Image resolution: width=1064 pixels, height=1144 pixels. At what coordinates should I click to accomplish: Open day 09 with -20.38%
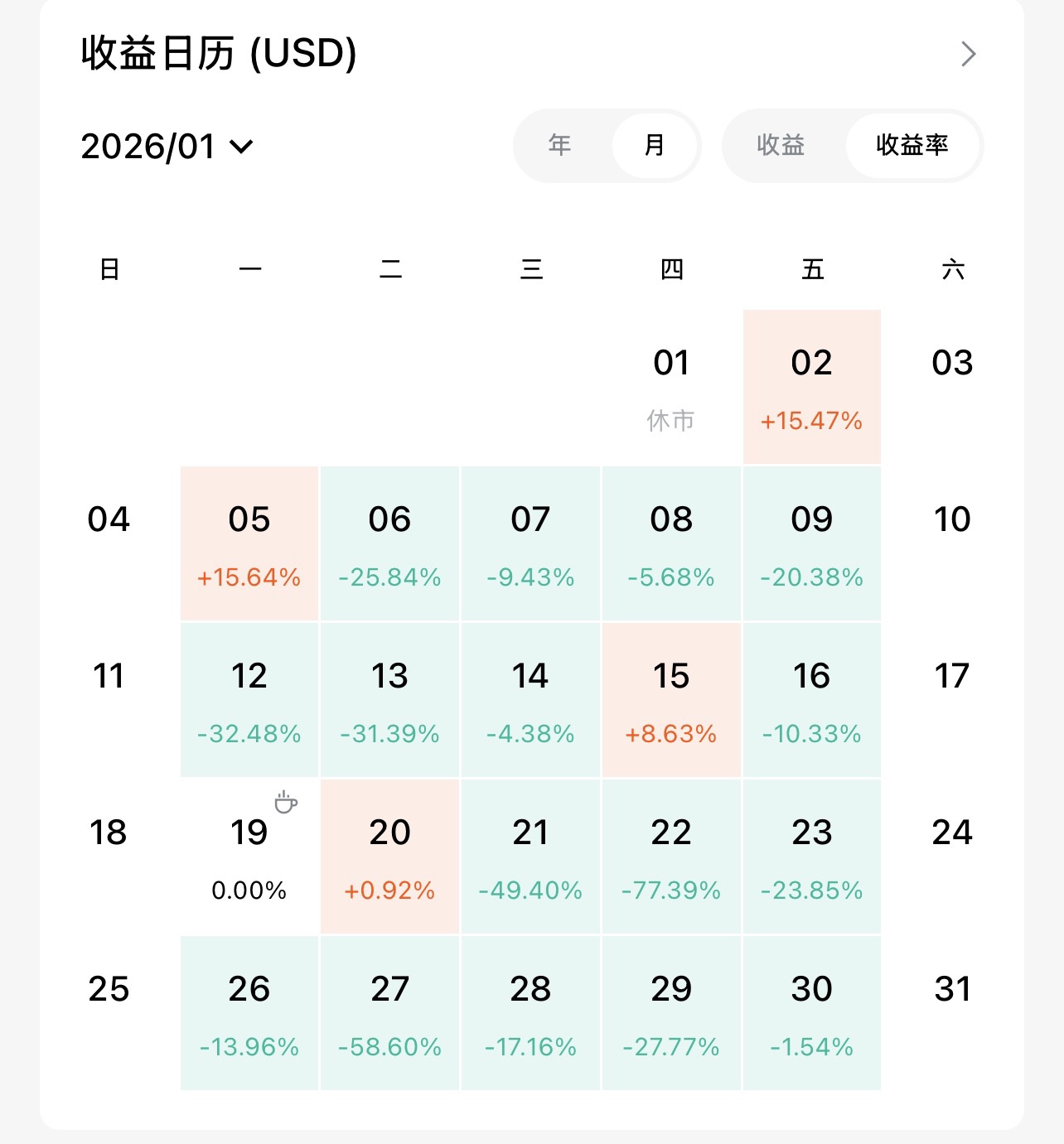pos(811,543)
